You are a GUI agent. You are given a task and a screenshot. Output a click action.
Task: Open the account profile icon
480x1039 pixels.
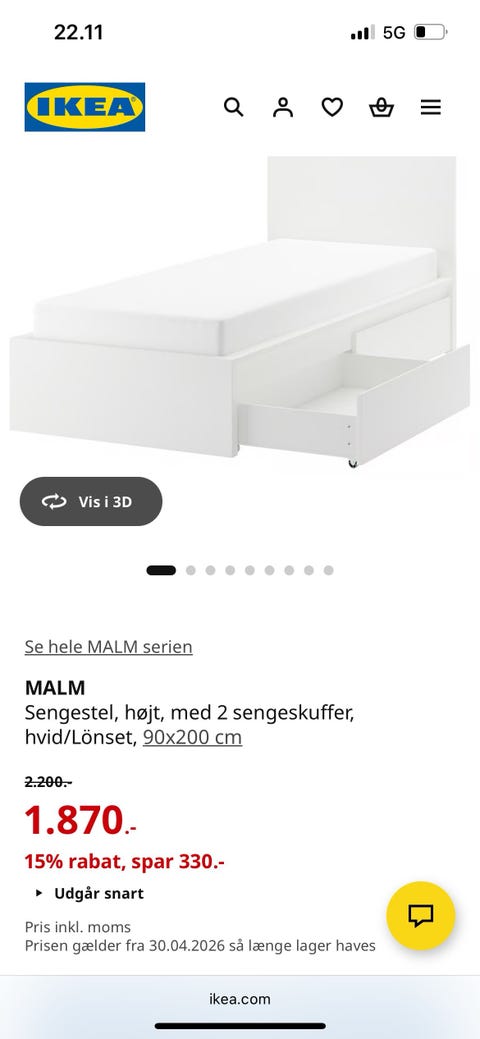click(283, 107)
